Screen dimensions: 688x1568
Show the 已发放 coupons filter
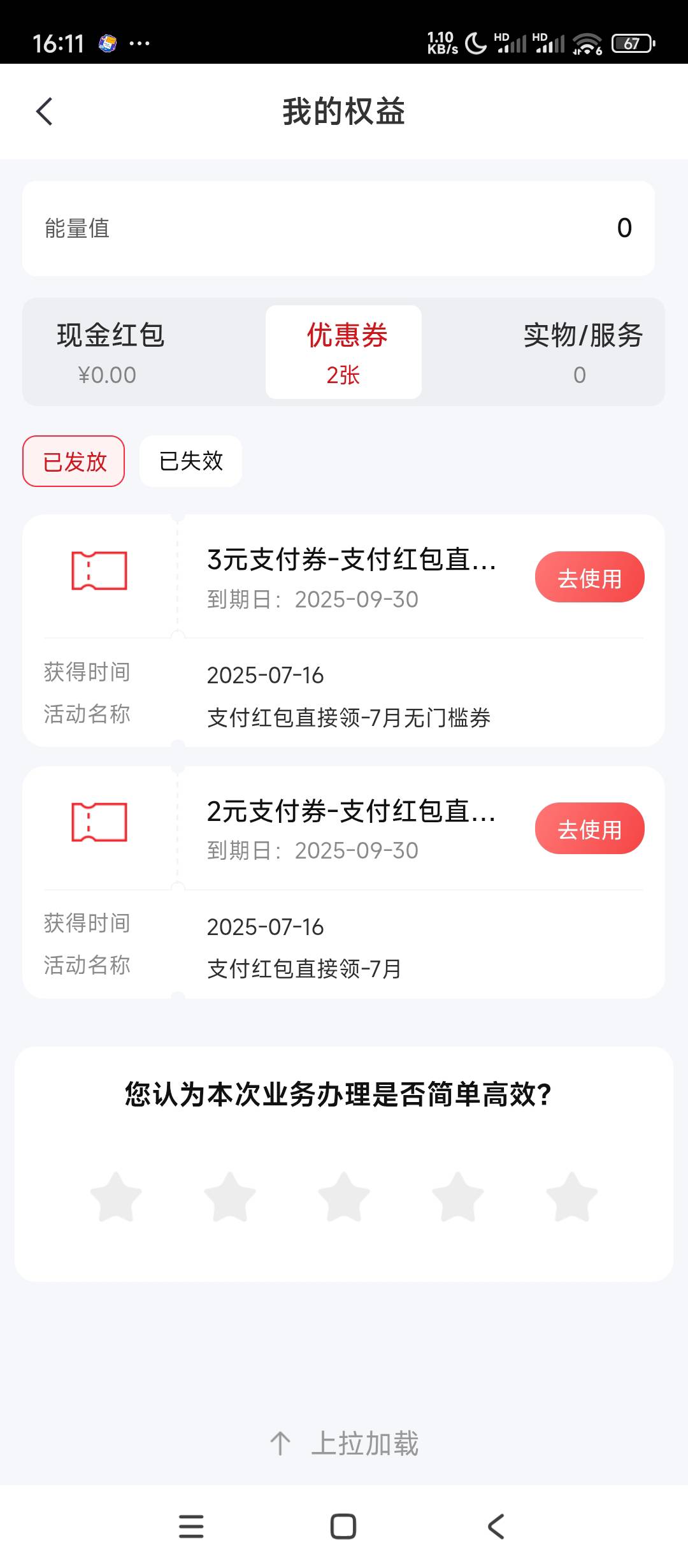(74, 461)
